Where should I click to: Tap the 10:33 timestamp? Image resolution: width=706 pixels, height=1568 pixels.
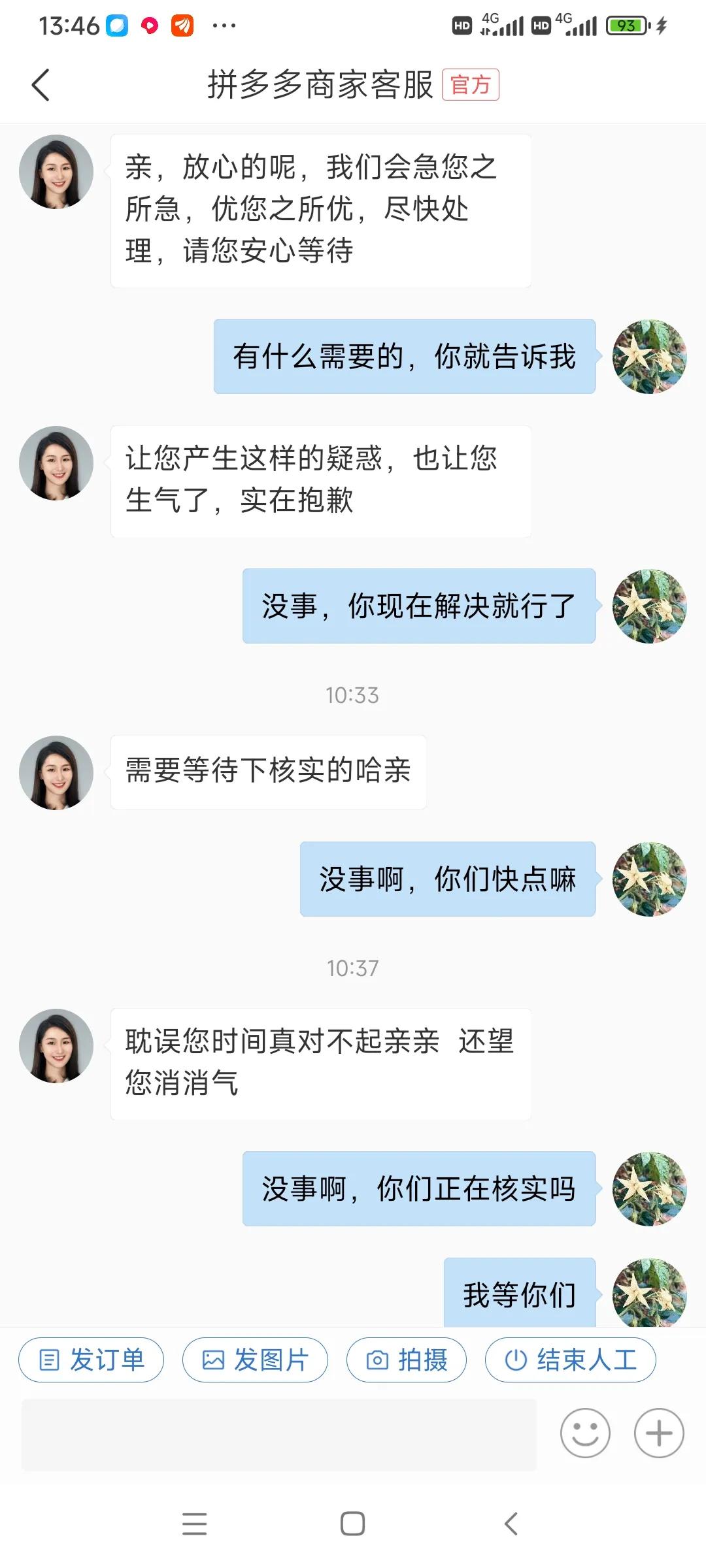tap(352, 695)
